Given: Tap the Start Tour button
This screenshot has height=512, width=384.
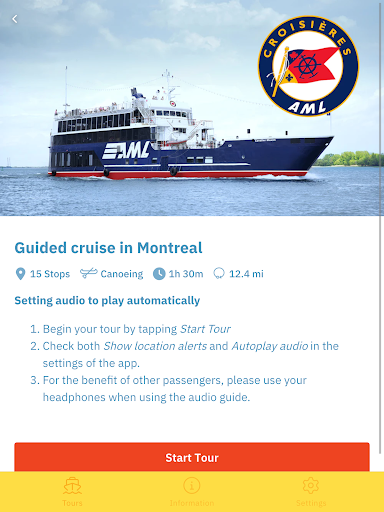Looking at the screenshot, I should tap(192, 457).
